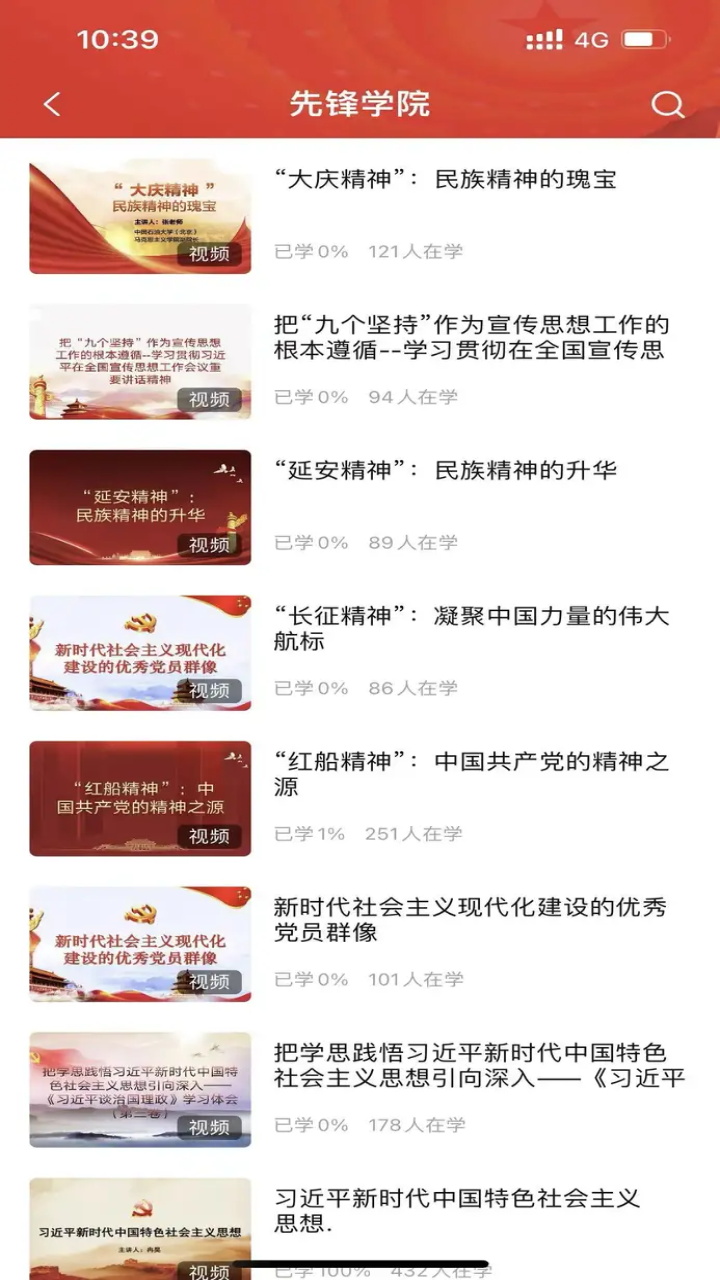Open the “延安精神” video course
Screen dimensions: 720x1280
445,471
